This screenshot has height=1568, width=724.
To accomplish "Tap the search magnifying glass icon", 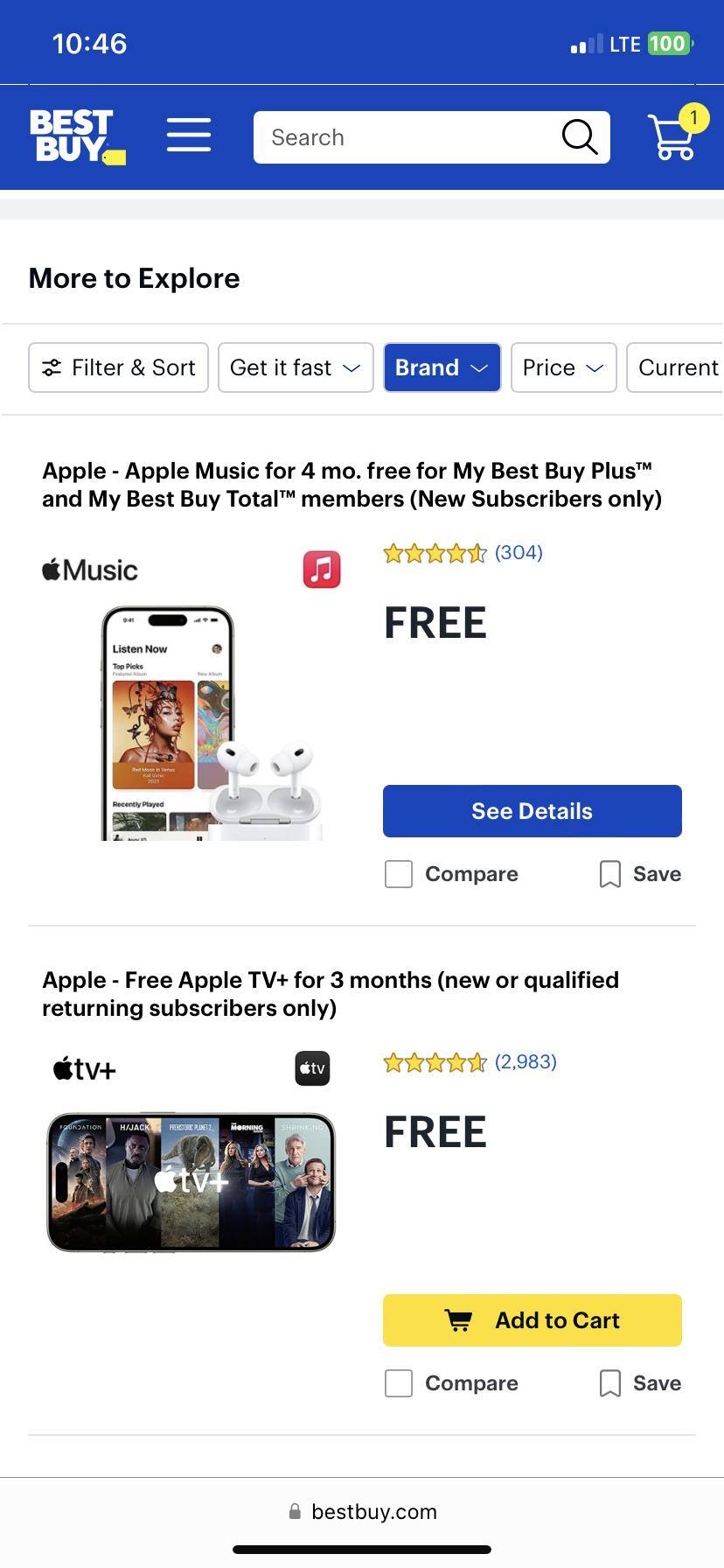I will point(579,137).
